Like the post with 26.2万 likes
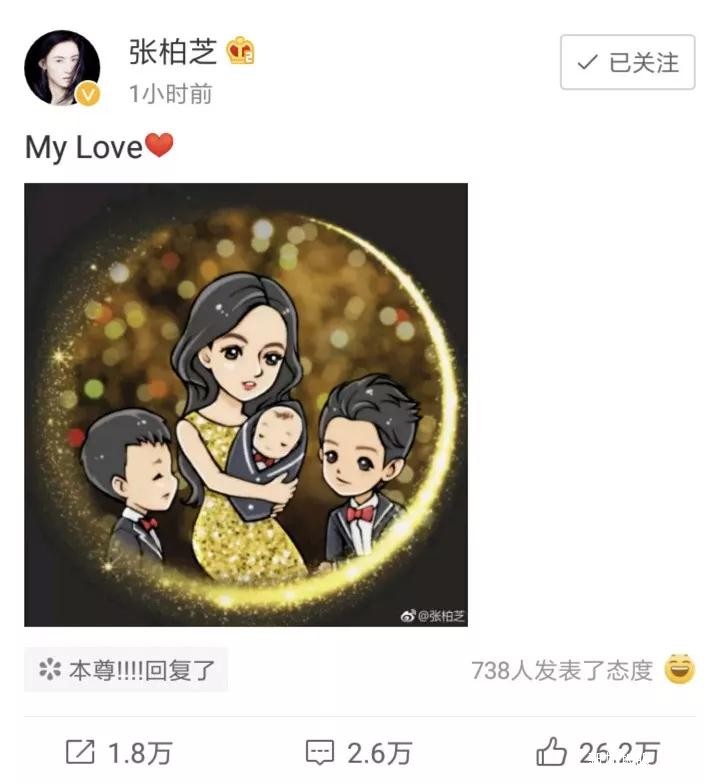Screen dimensions: 720x784 (598, 752)
